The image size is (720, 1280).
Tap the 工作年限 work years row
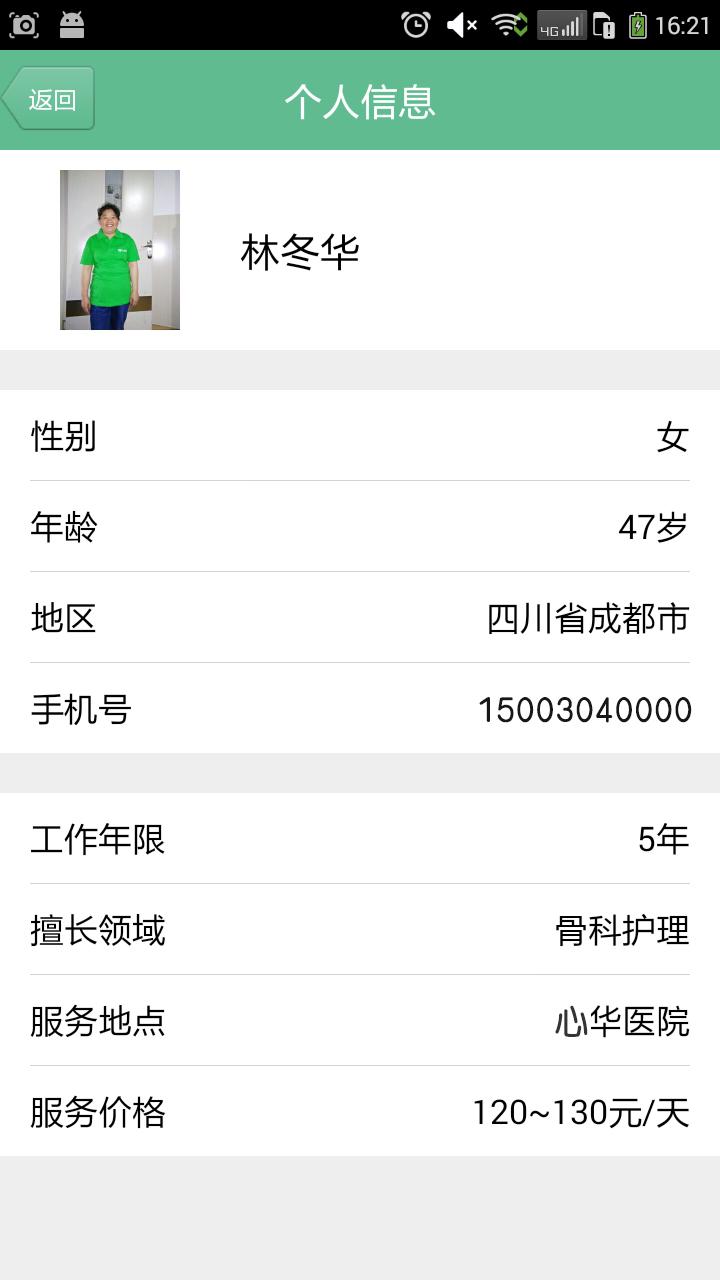point(360,841)
